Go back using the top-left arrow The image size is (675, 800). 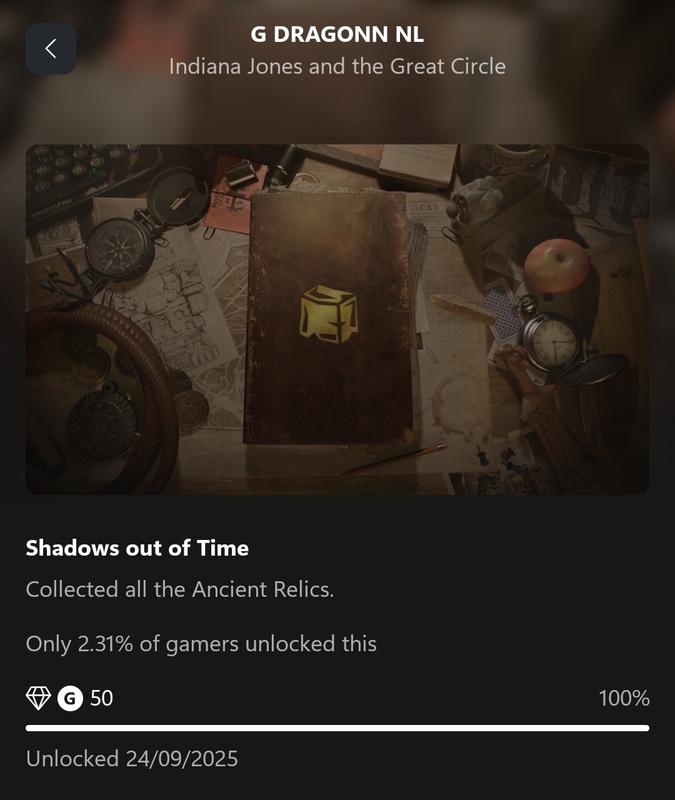[x=50, y=49]
